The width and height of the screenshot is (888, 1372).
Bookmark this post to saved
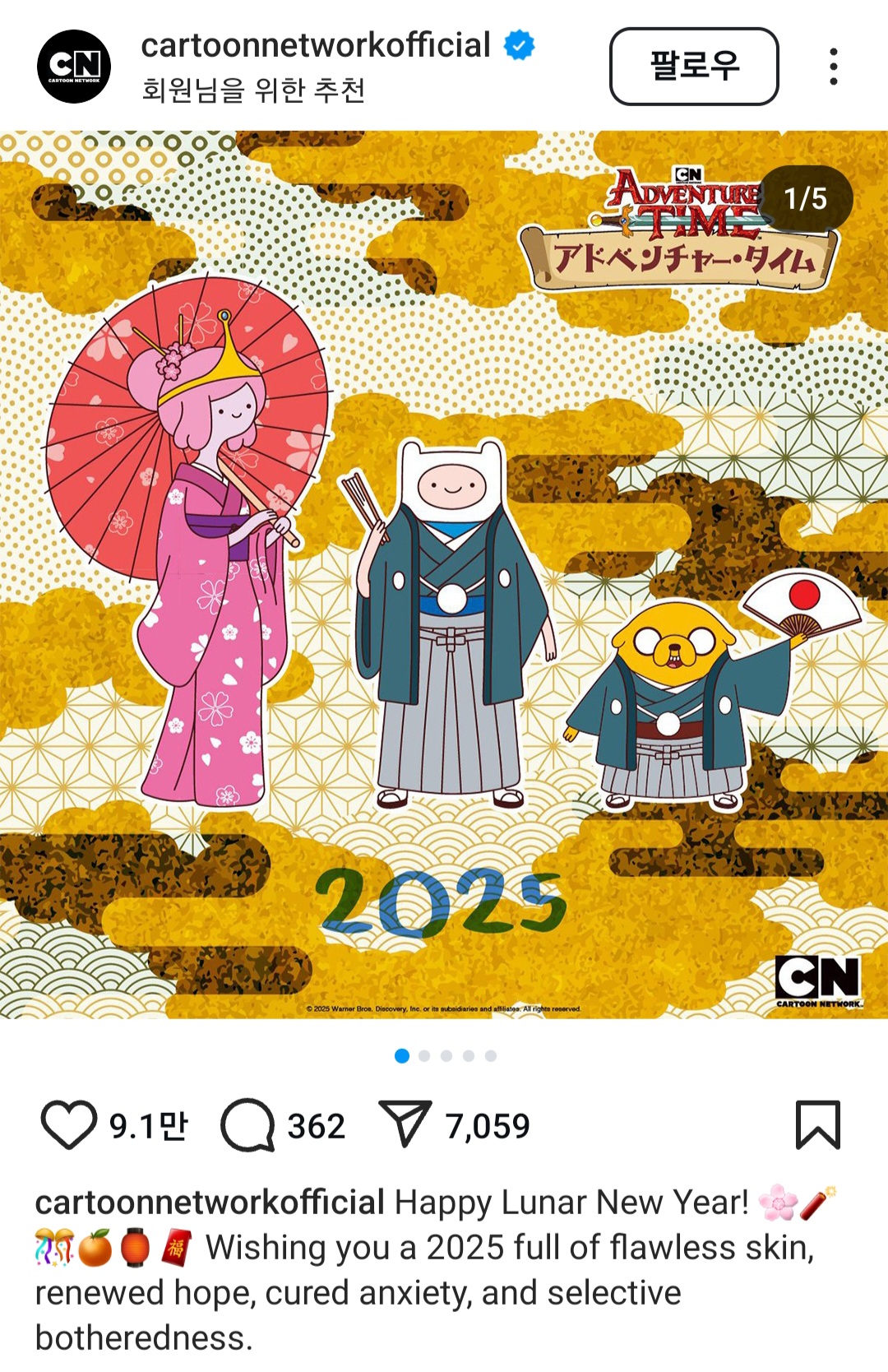817,1124
